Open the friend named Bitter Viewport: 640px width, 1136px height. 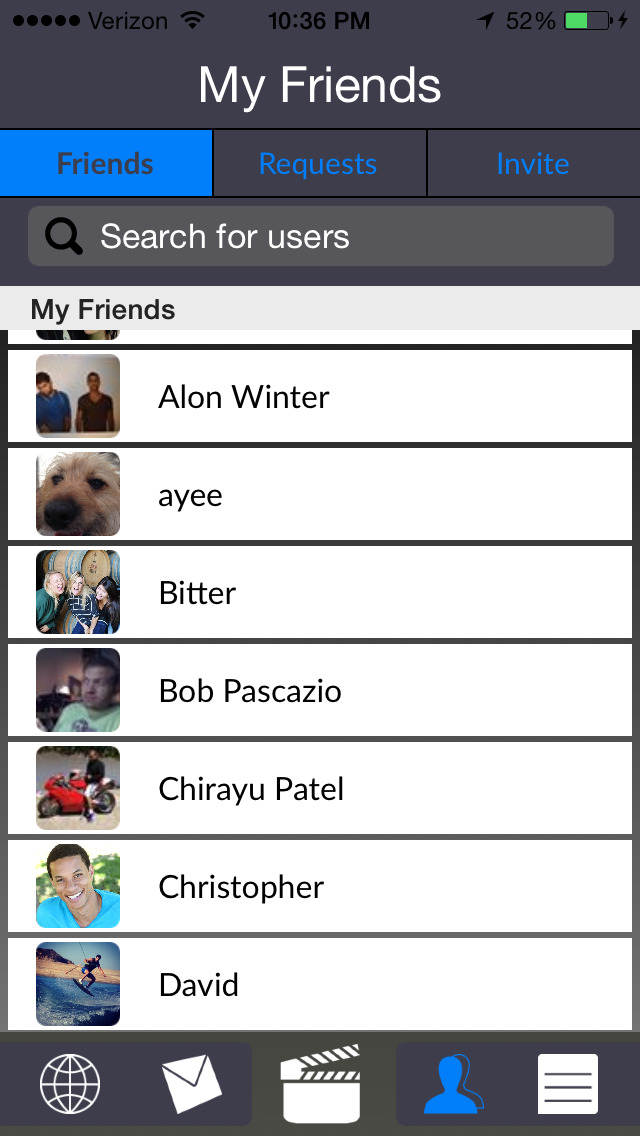pos(320,593)
